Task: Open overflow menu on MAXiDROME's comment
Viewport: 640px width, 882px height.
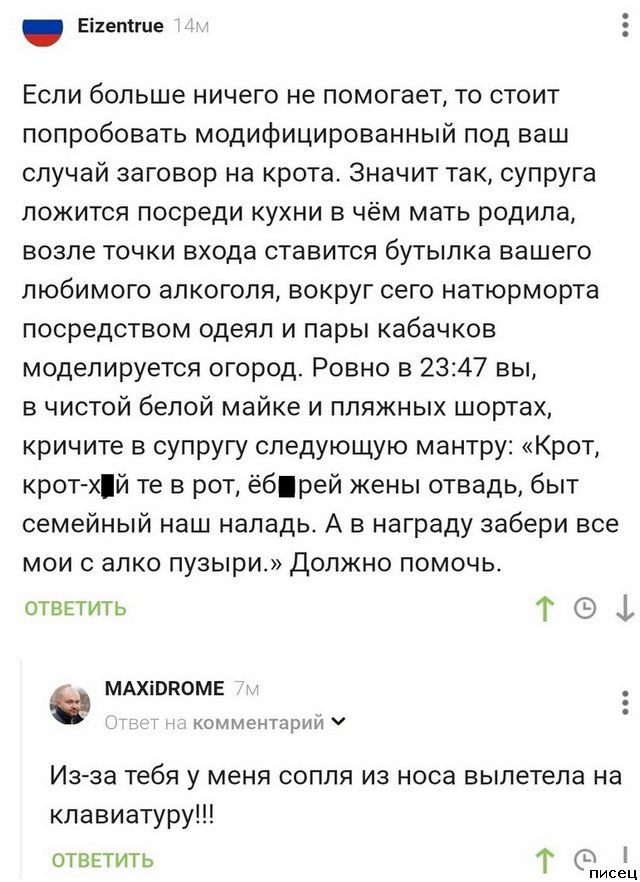Action: 626,702
